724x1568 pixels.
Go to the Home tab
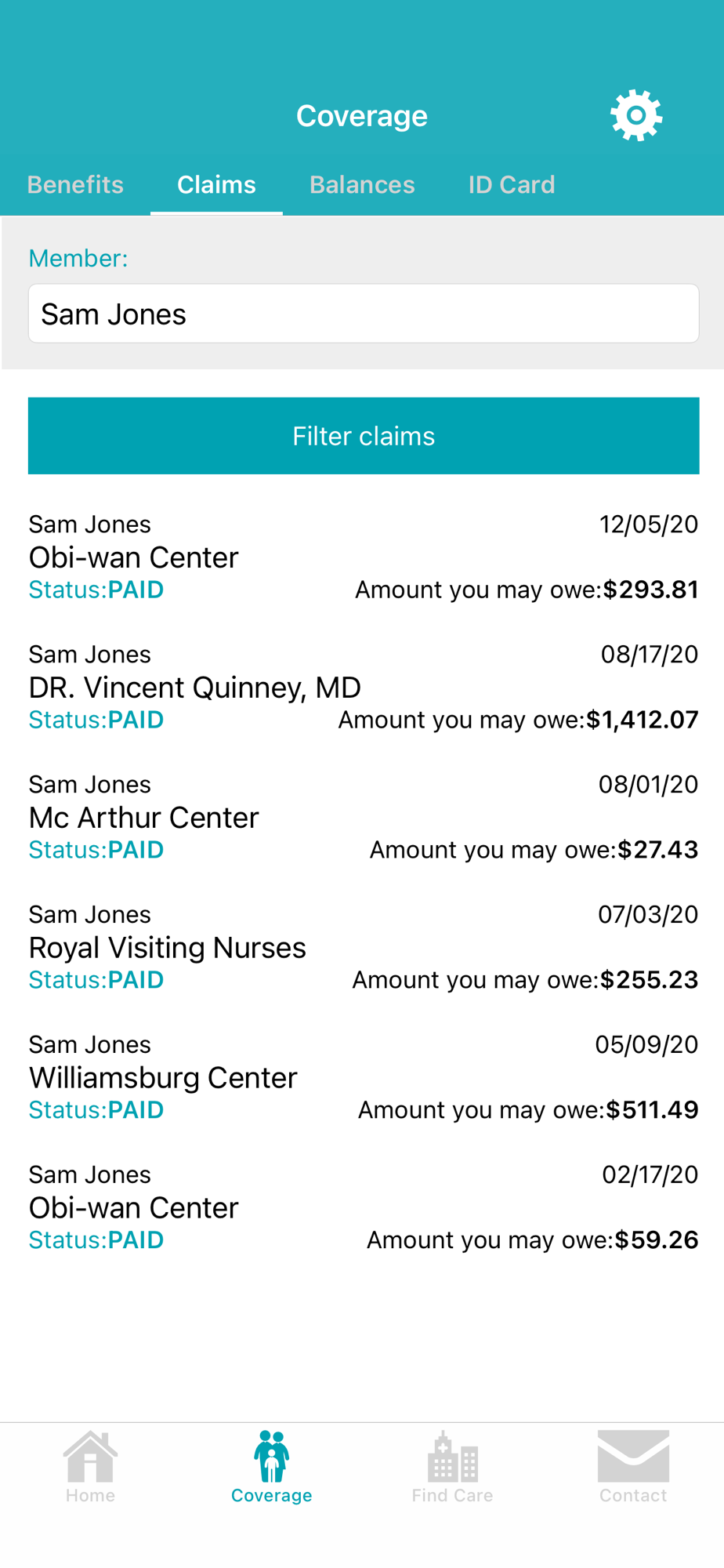pyautogui.click(x=90, y=1467)
